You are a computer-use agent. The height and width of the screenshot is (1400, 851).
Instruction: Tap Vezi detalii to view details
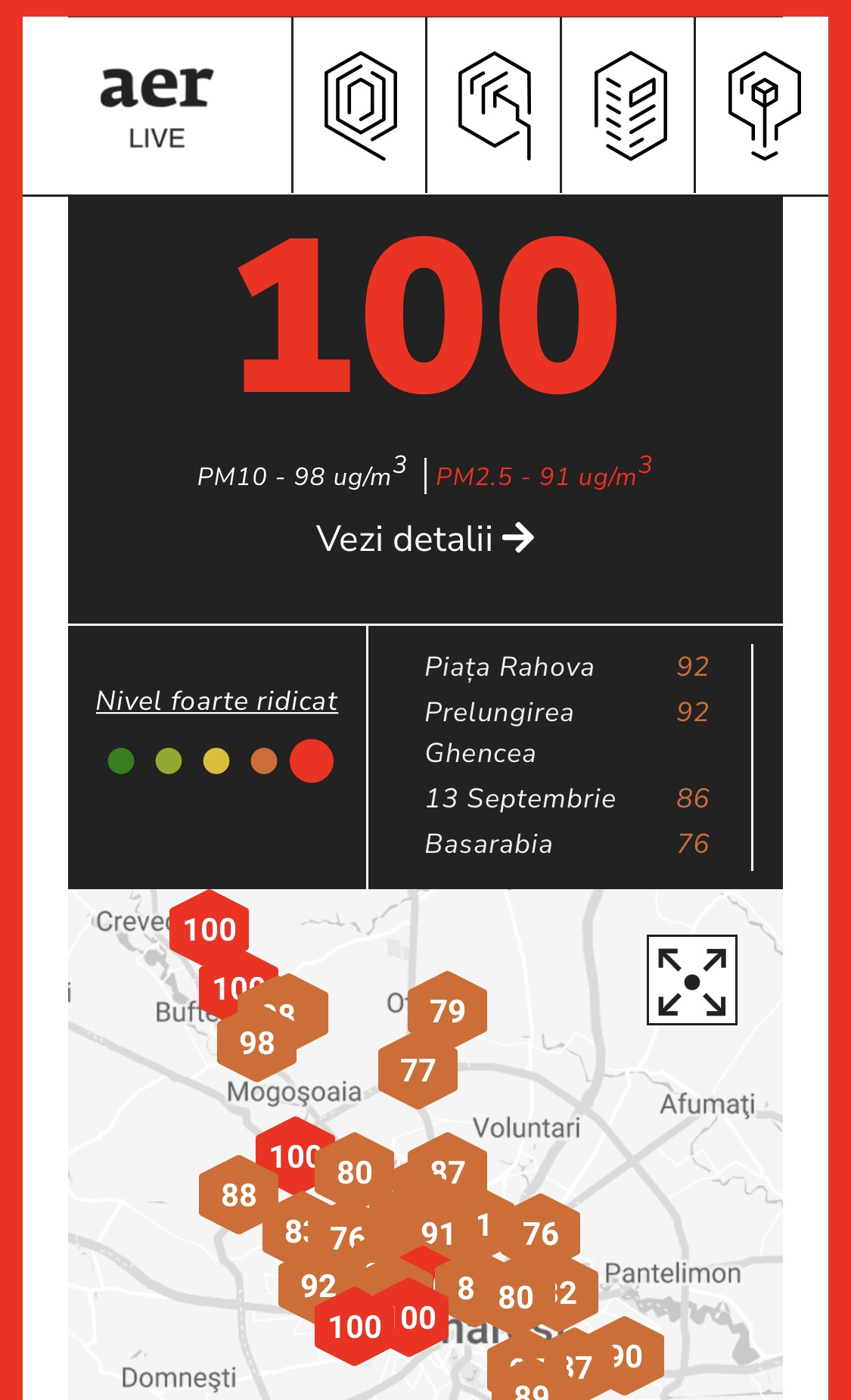point(425,539)
